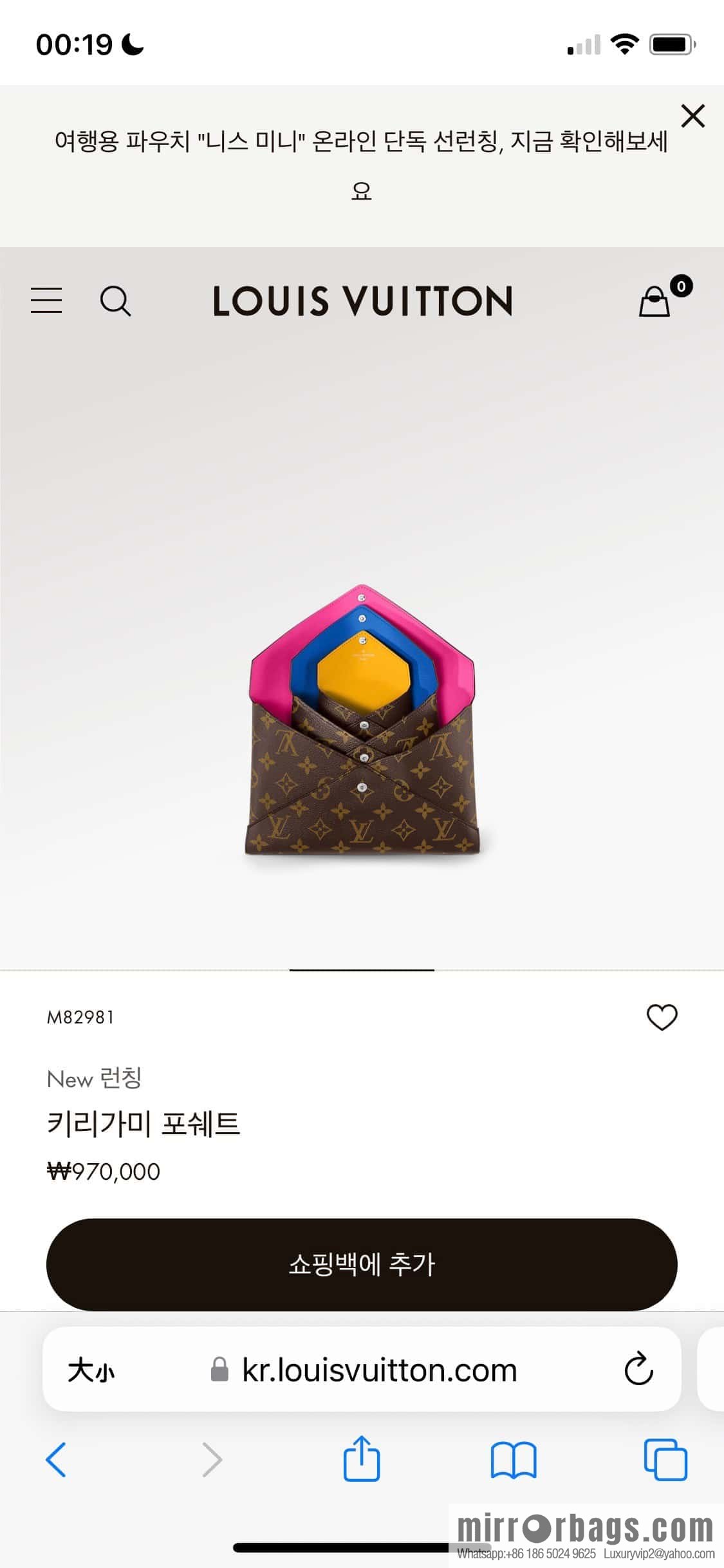Image resolution: width=724 pixels, height=1568 pixels.
Task: Tap 쇼핑백에 추가 button
Action: (362, 1264)
